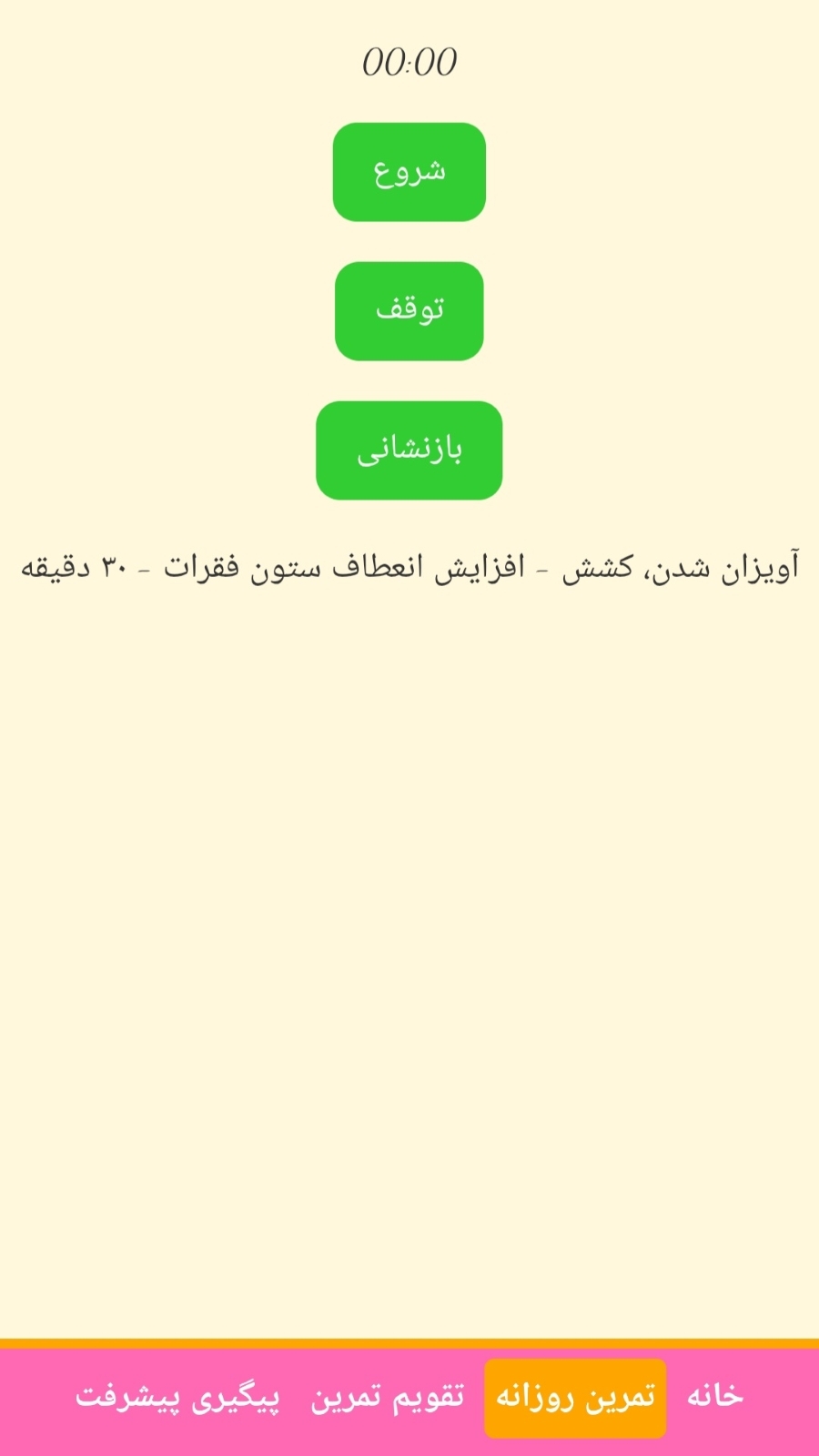819x1456 pixels.
Task: Reset the timer using بازنشانی
Action: [409, 450]
